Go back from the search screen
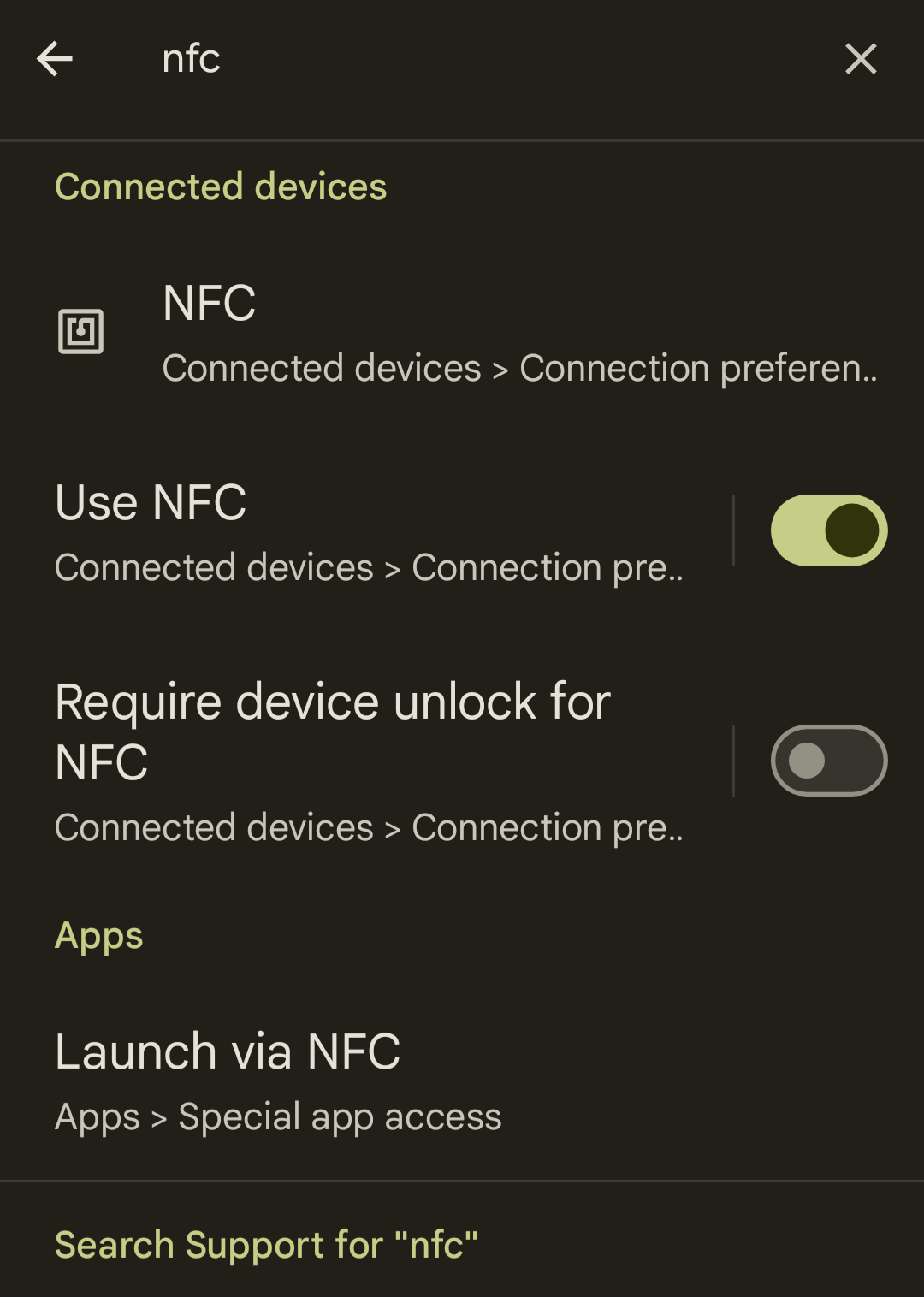The image size is (924, 1297). [x=55, y=59]
